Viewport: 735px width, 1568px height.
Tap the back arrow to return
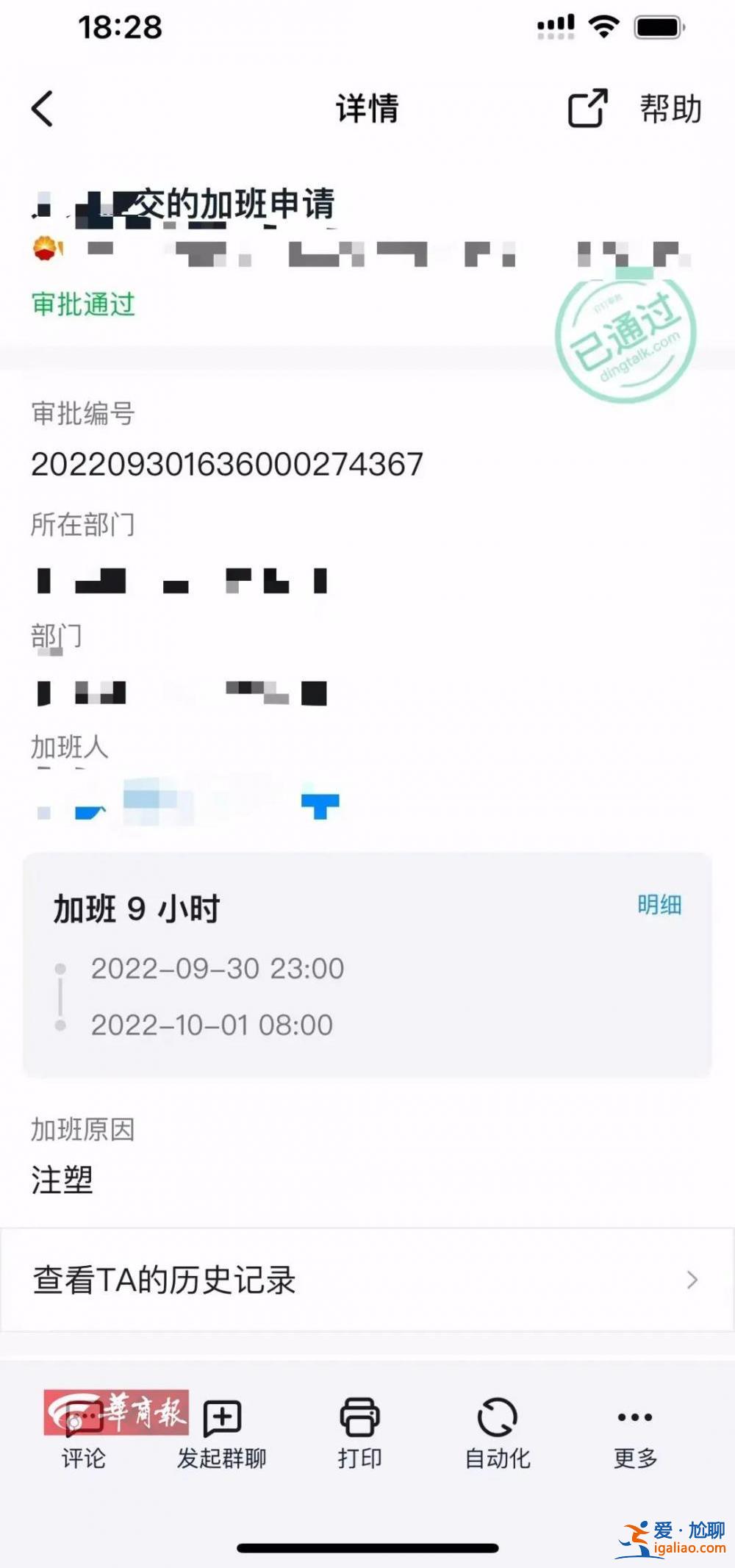[42, 108]
